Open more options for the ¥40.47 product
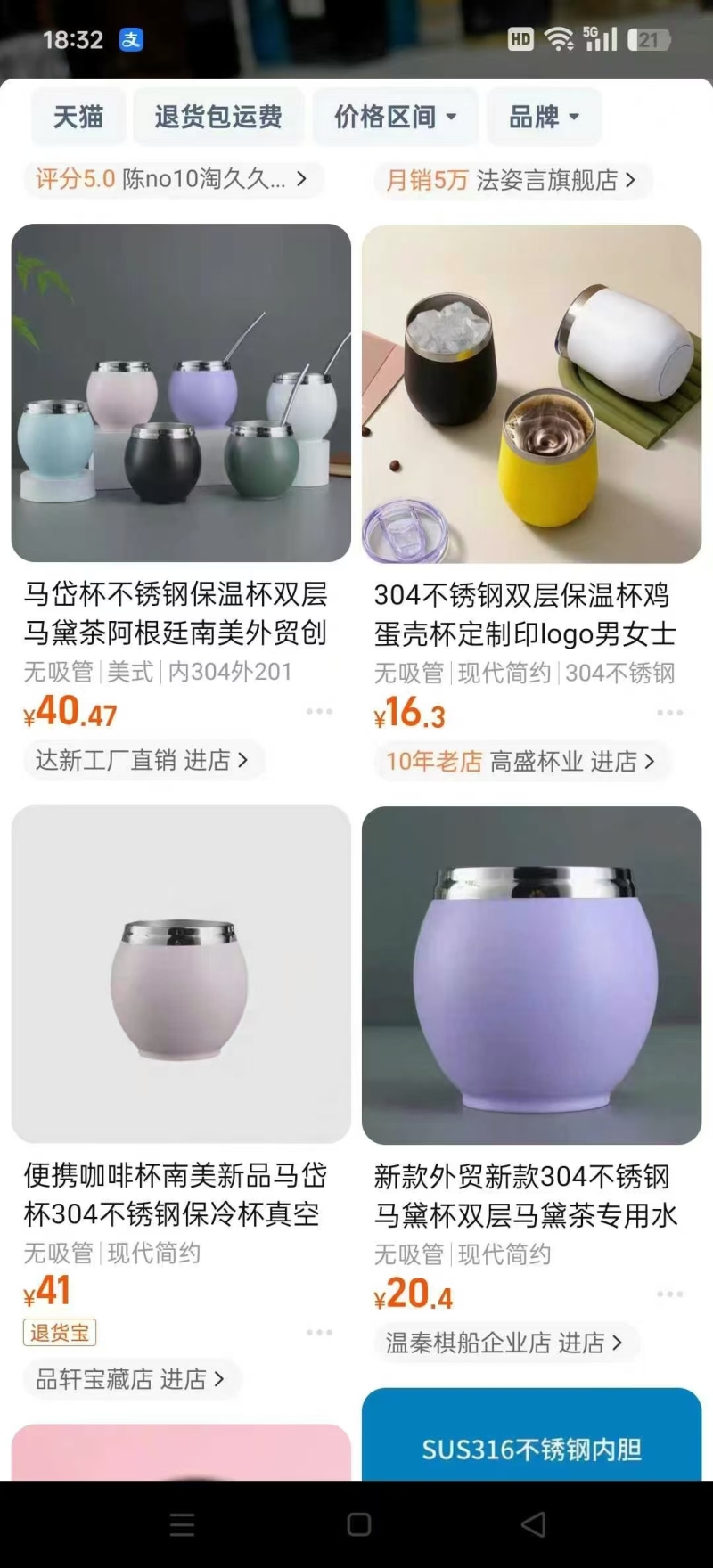Image resolution: width=713 pixels, height=1568 pixels. click(319, 711)
